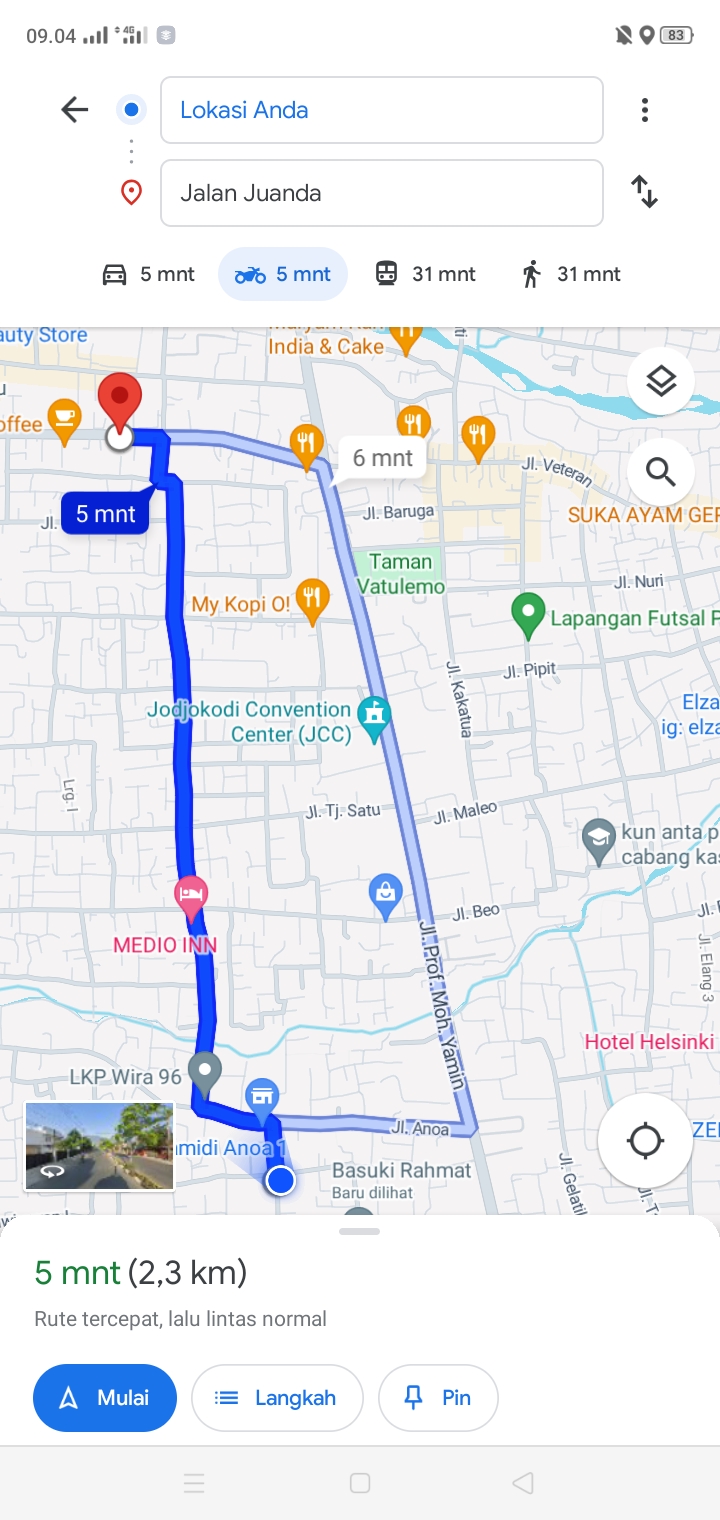Open the map layers button
This screenshot has height=1520, width=720.
(x=661, y=381)
